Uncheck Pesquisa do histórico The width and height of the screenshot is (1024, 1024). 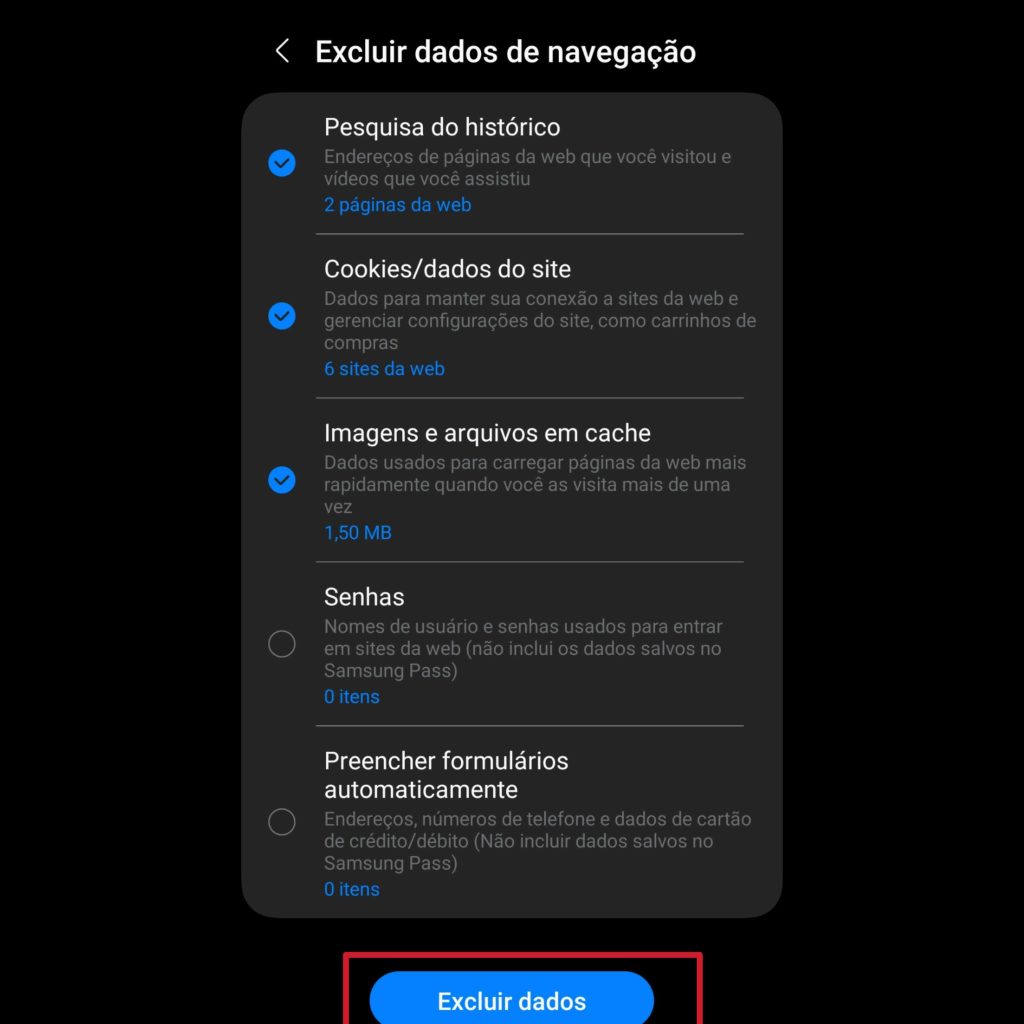(x=282, y=163)
